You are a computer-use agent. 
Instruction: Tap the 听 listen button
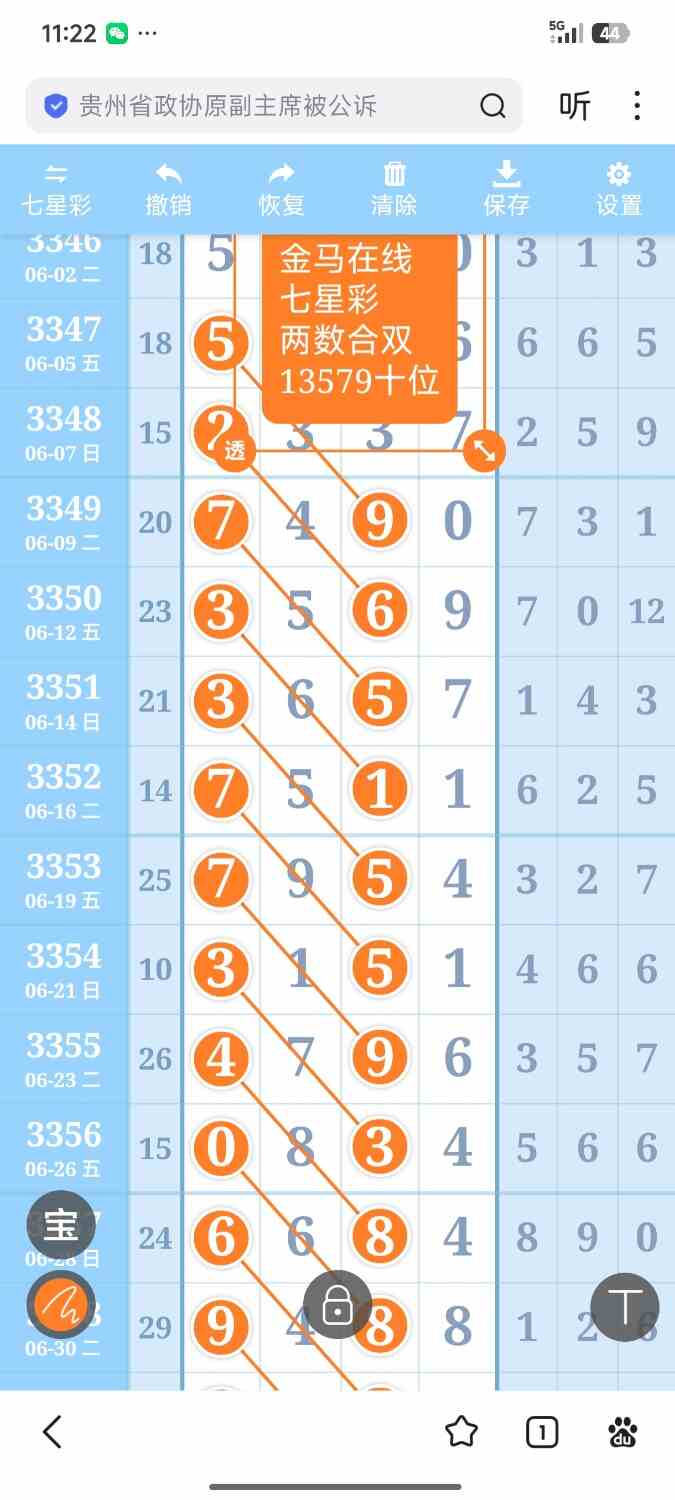point(575,106)
